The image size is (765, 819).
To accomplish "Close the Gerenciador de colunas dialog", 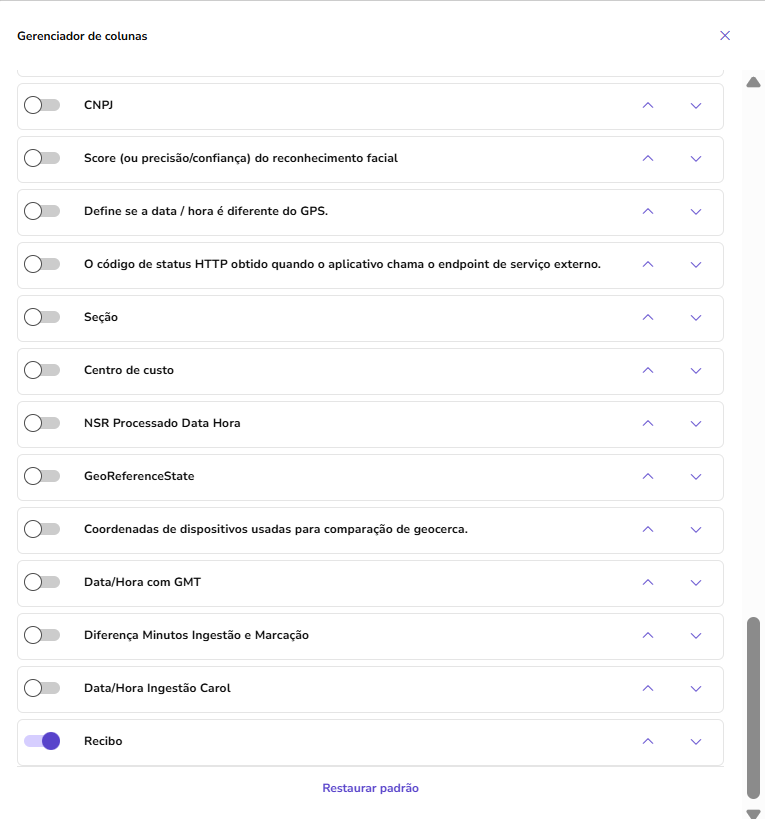I will click(x=725, y=35).
